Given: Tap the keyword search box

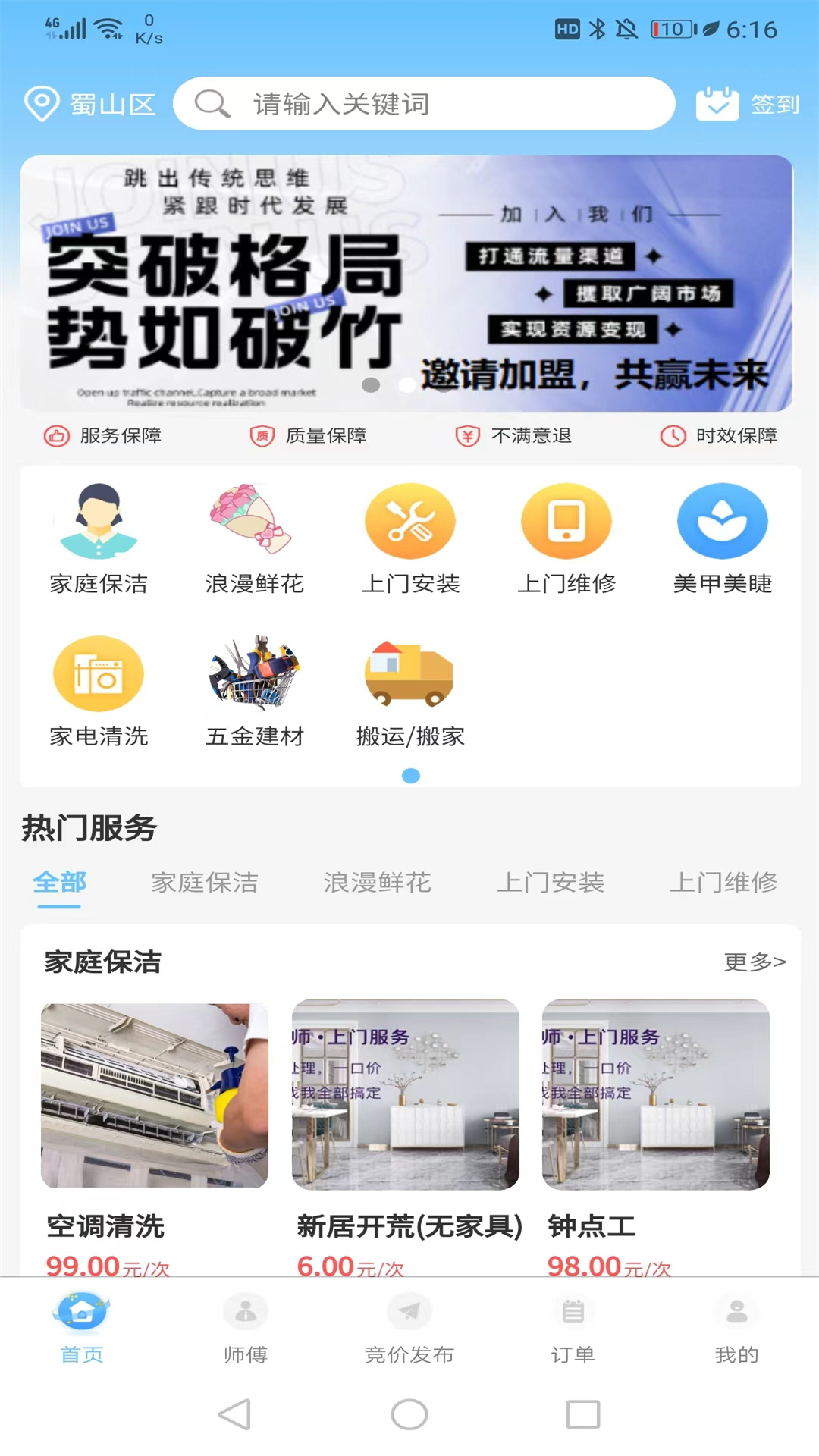Looking at the screenshot, I should coord(423,104).
